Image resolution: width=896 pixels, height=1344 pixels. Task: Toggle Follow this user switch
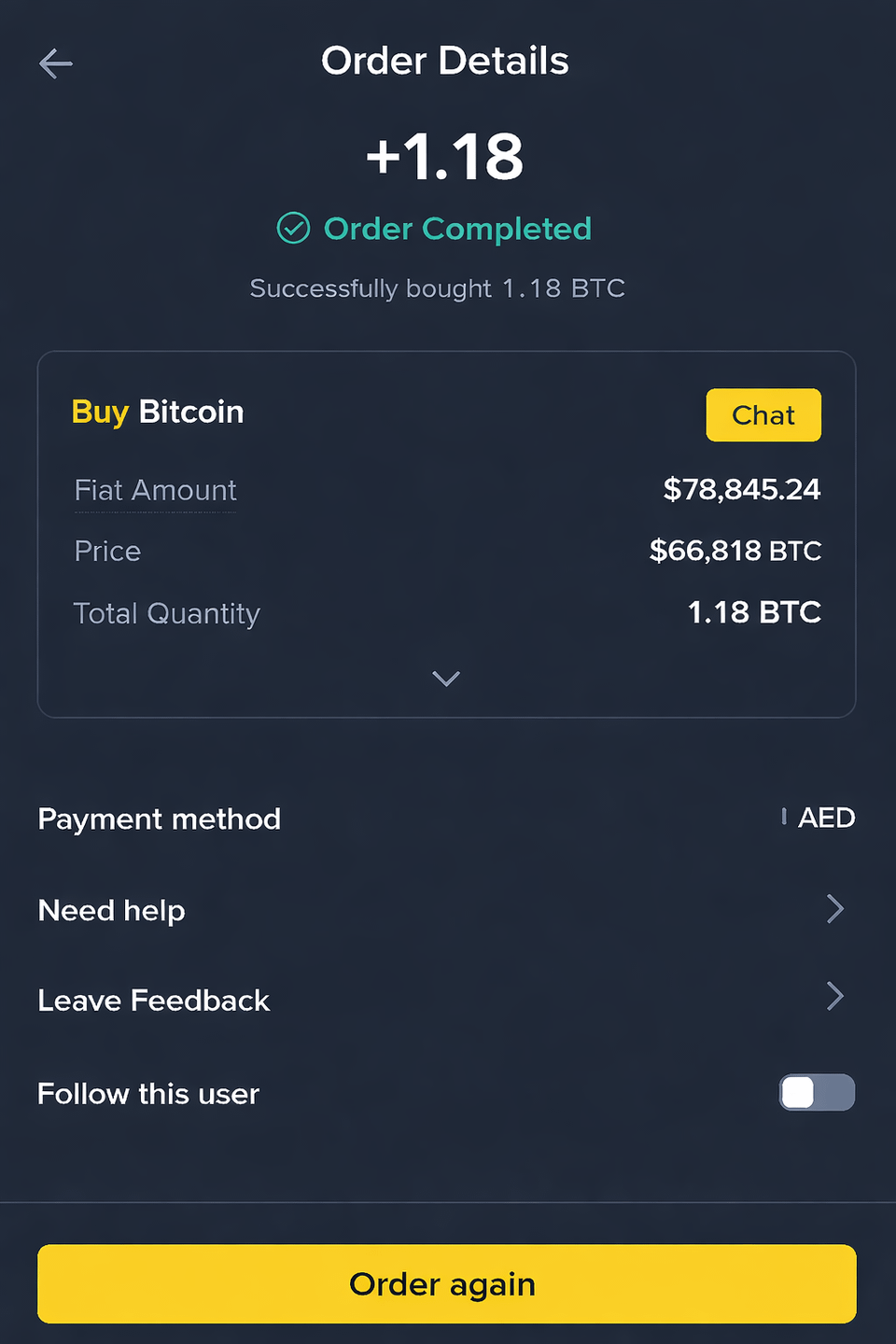click(817, 1092)
